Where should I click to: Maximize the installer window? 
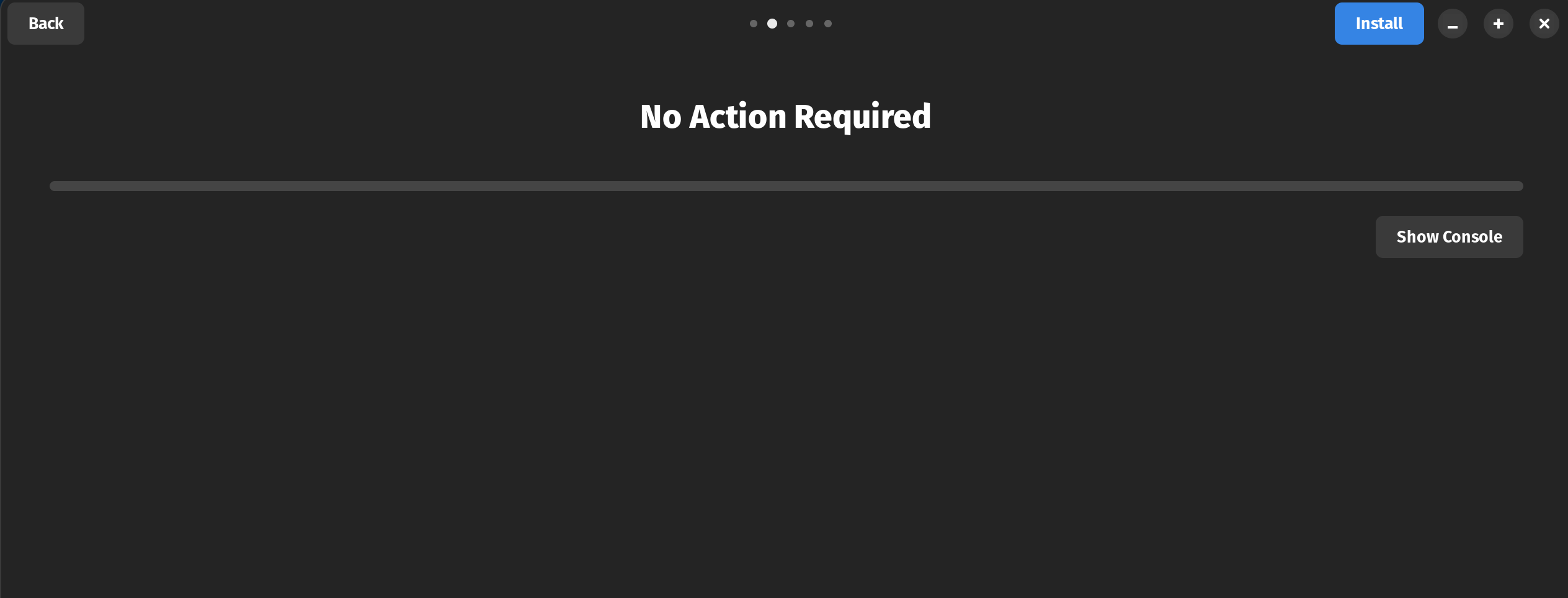pos(1498,24)
